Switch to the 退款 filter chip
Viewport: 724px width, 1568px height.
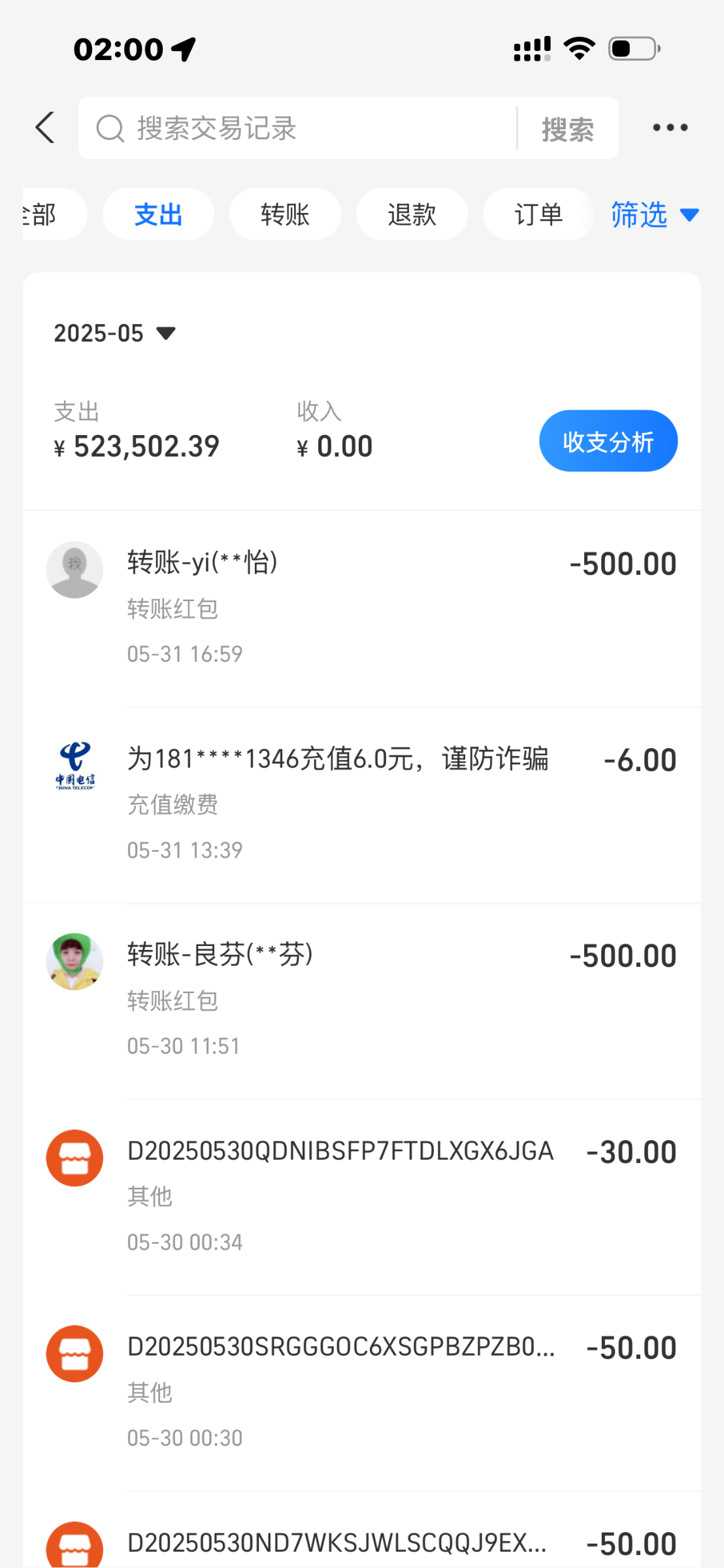point(412,214)
